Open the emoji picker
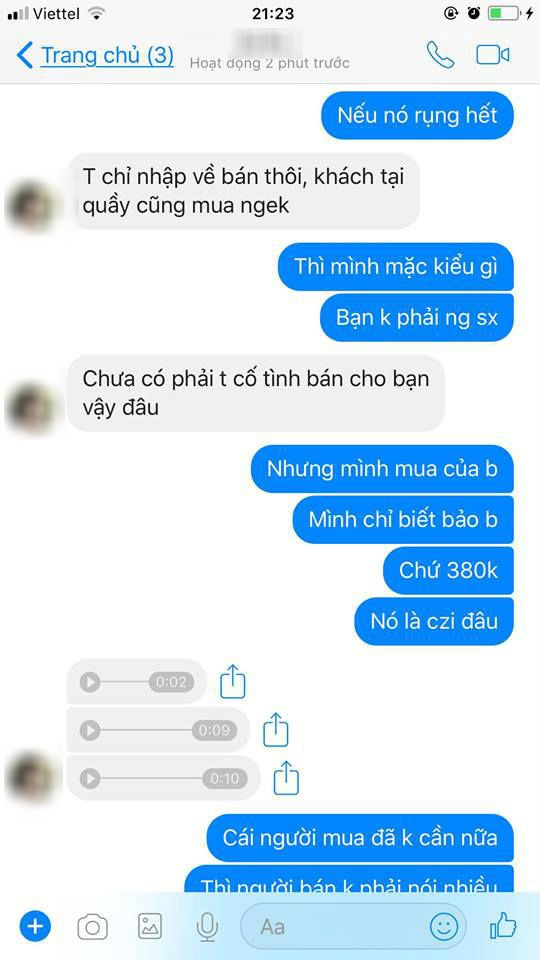This screenshot has width=540, height=960. coord(443,926)
